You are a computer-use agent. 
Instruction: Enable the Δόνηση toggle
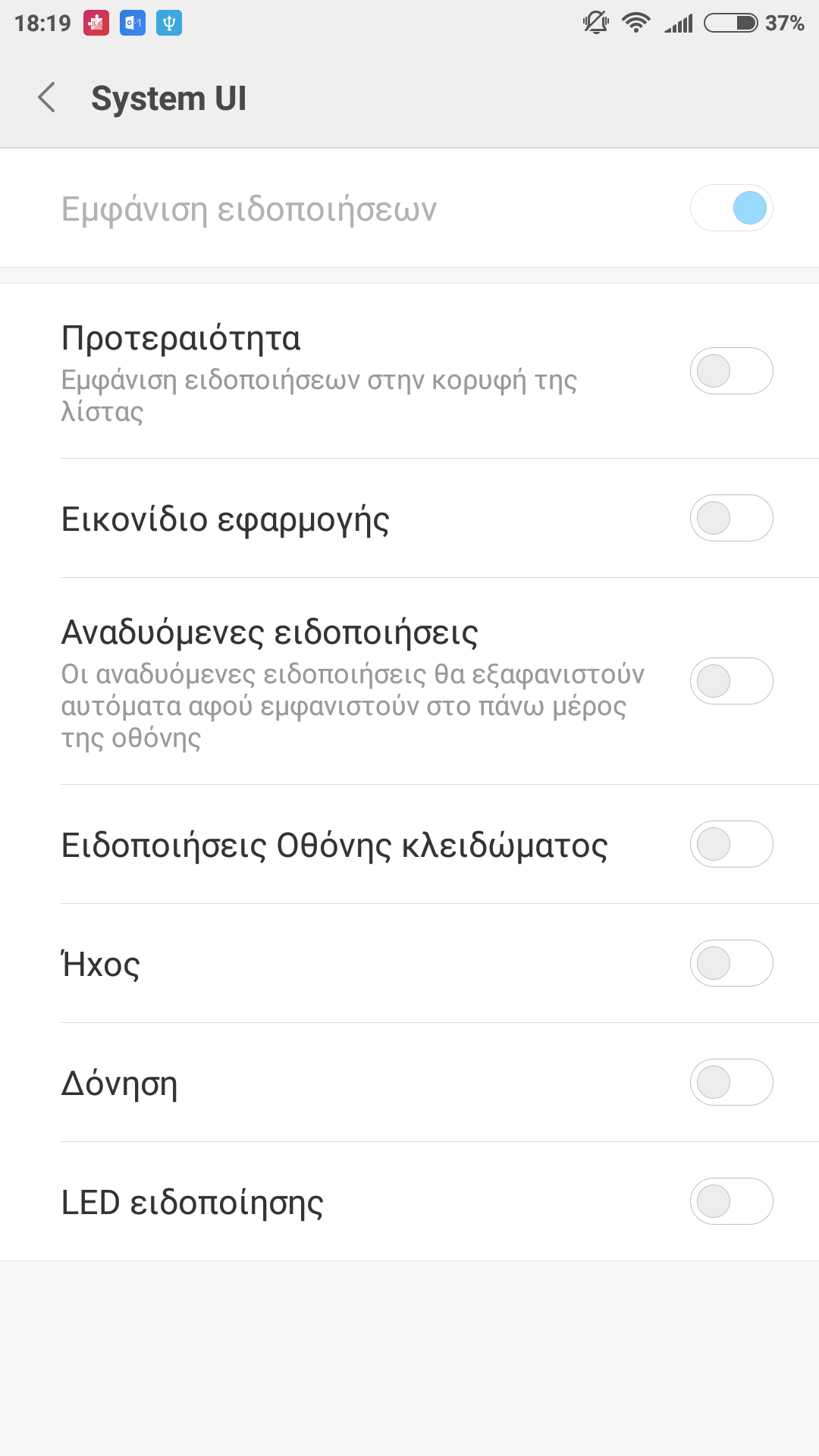[x=731, y=1082]
